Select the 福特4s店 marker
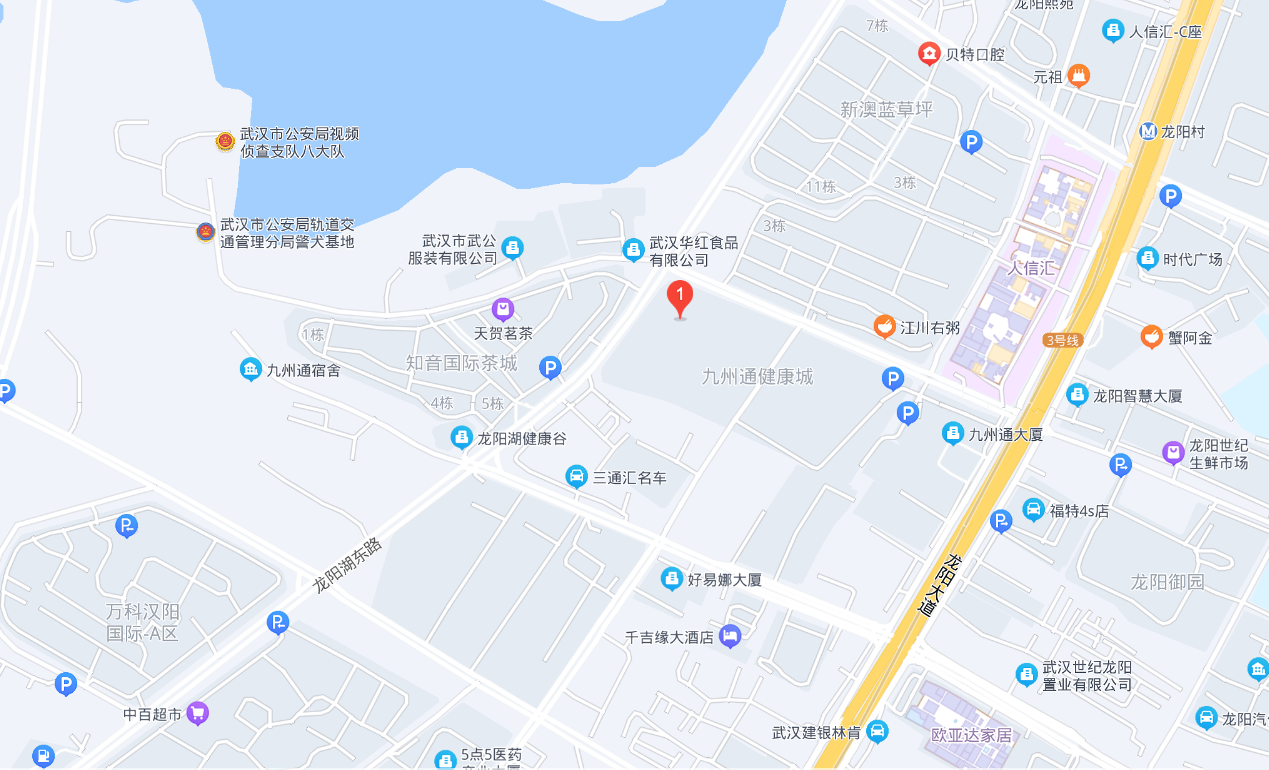Viewport: 1269px width, 770px height. (x=1033, y=510)
